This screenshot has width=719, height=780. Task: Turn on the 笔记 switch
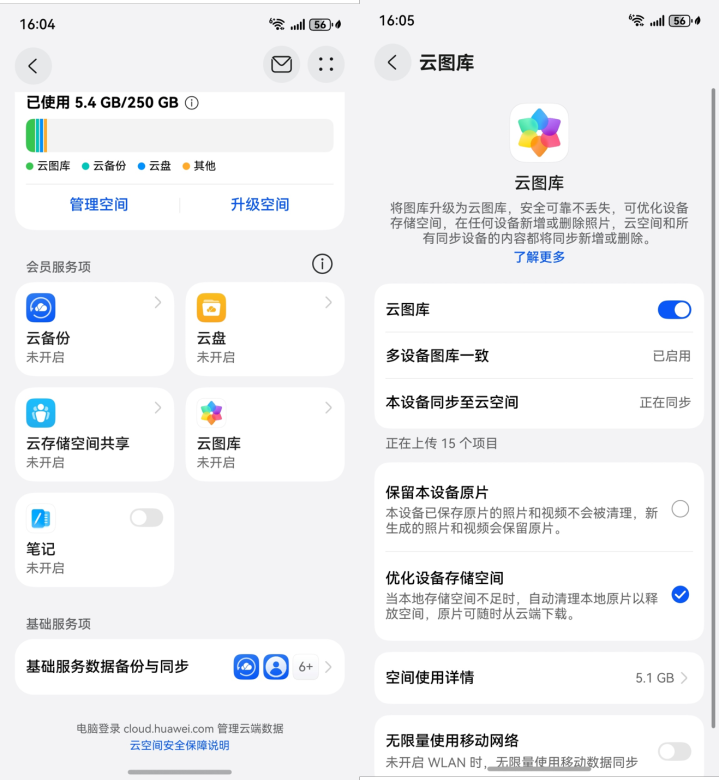click(x=146, y=517)
